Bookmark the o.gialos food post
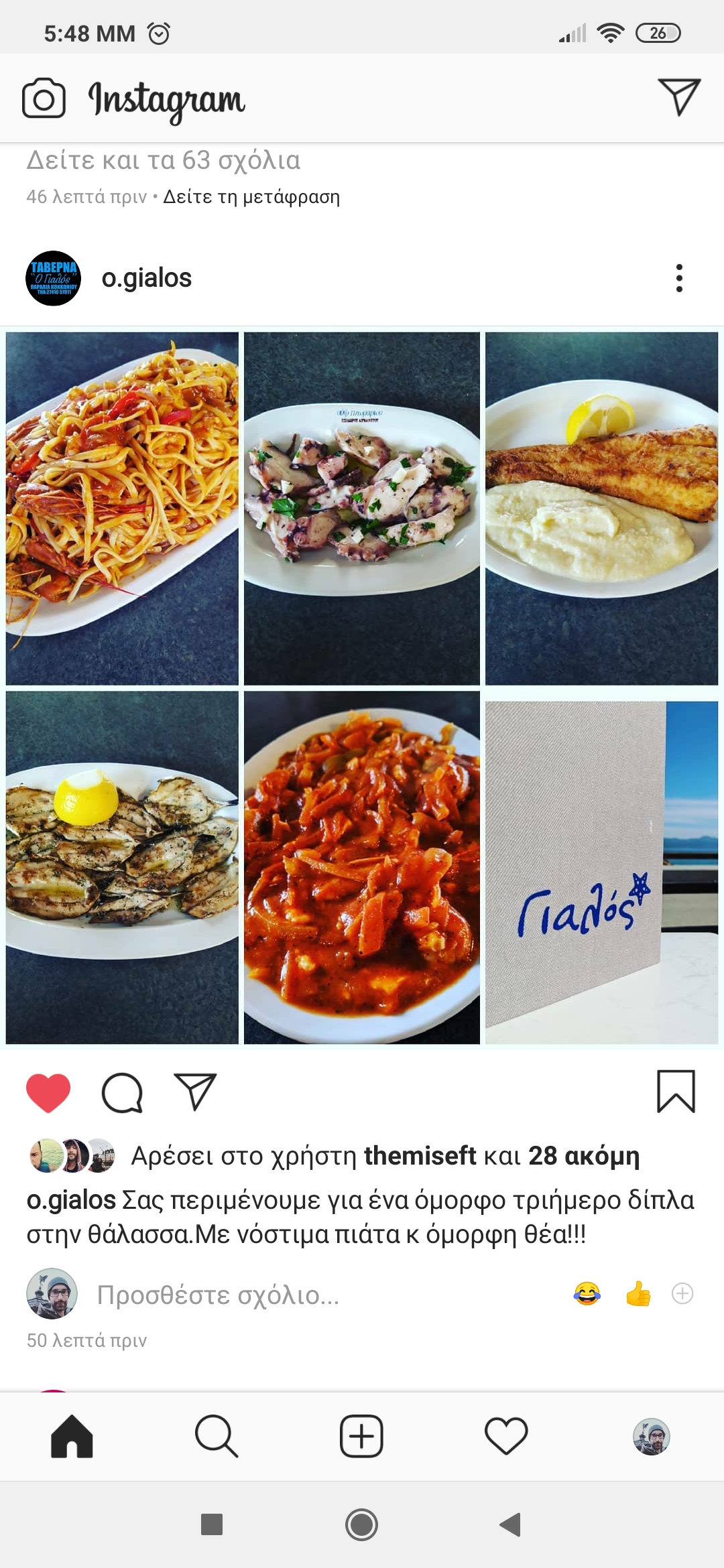This screenshot has height=1568, width=724. (676, 1092)
